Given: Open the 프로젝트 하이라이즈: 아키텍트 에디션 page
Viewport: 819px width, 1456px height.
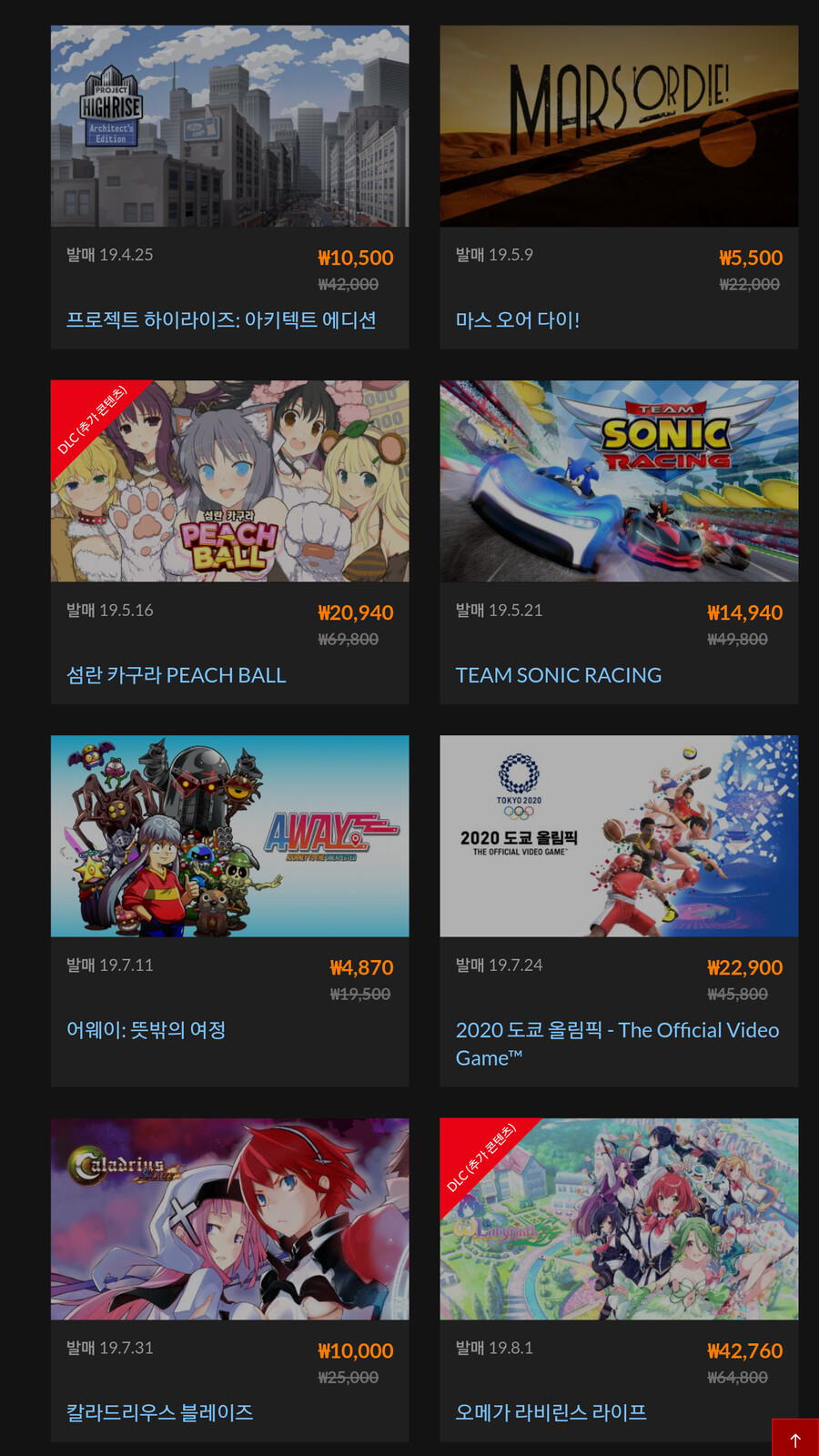Looking at the screenshot, I should click(223, 319).
